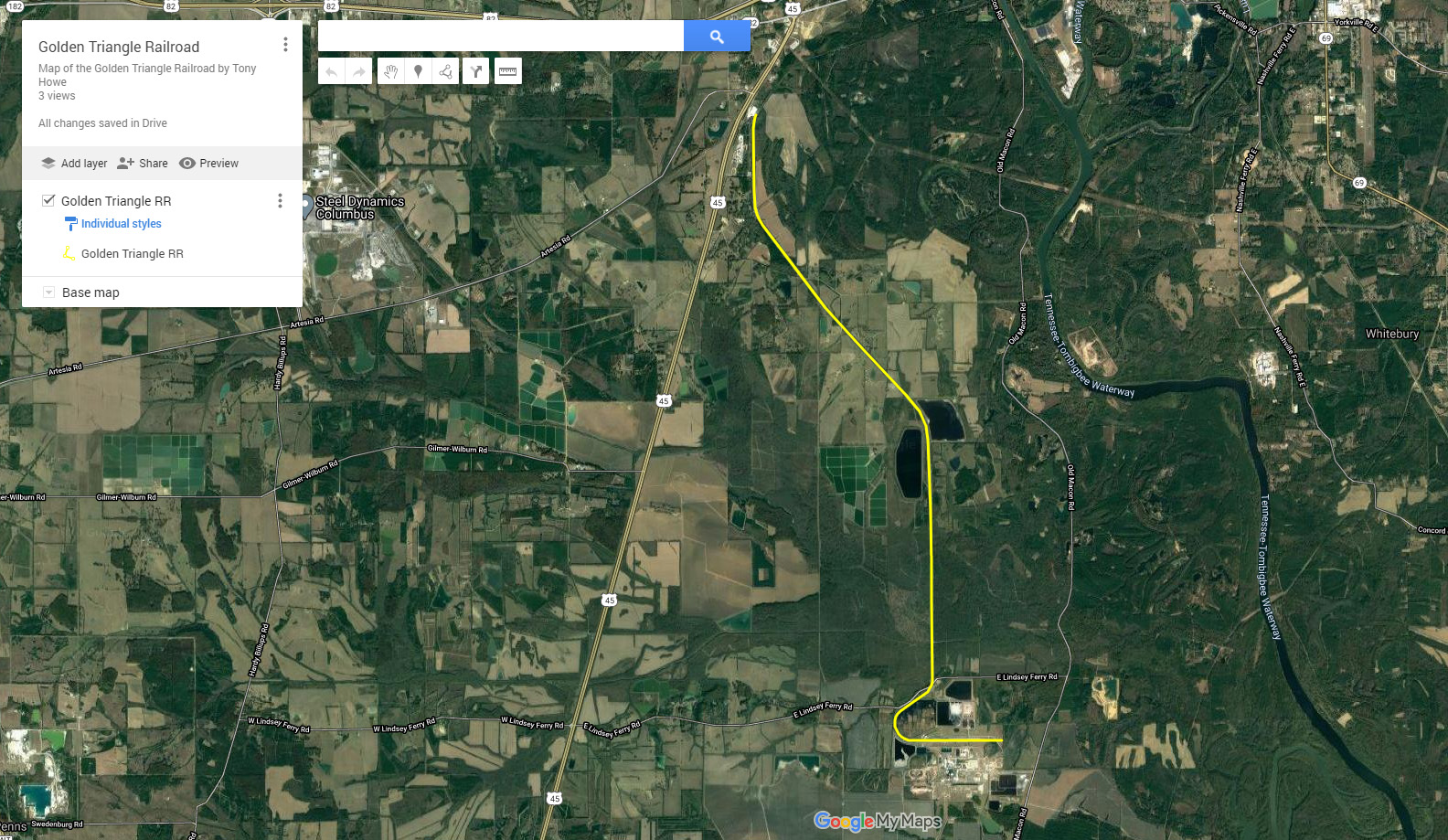1448x840 pixels.
Task: Choose the add directions tool
Action: point(476,71)
